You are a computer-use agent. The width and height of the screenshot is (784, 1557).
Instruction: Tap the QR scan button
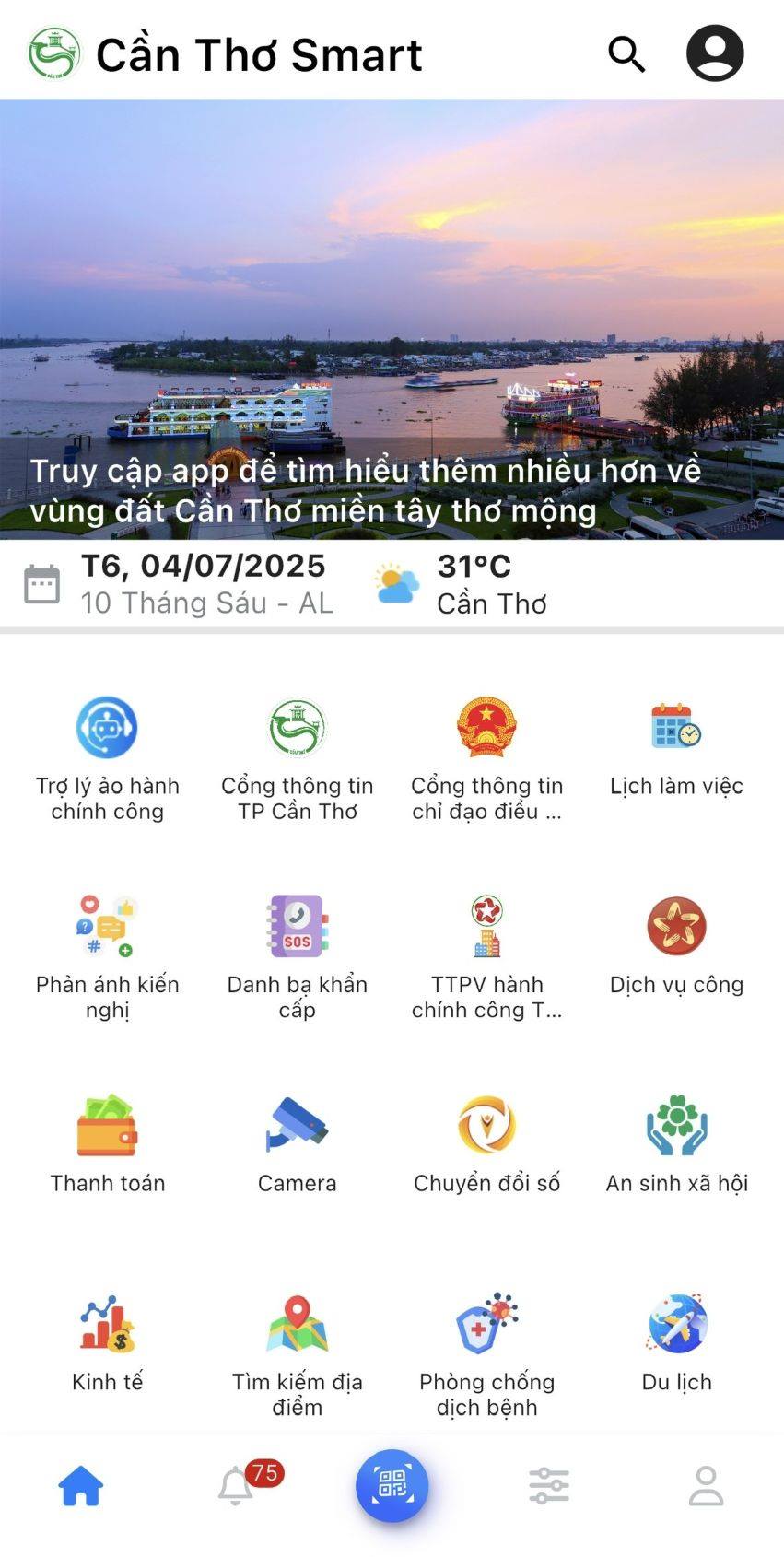point(392,1485)
